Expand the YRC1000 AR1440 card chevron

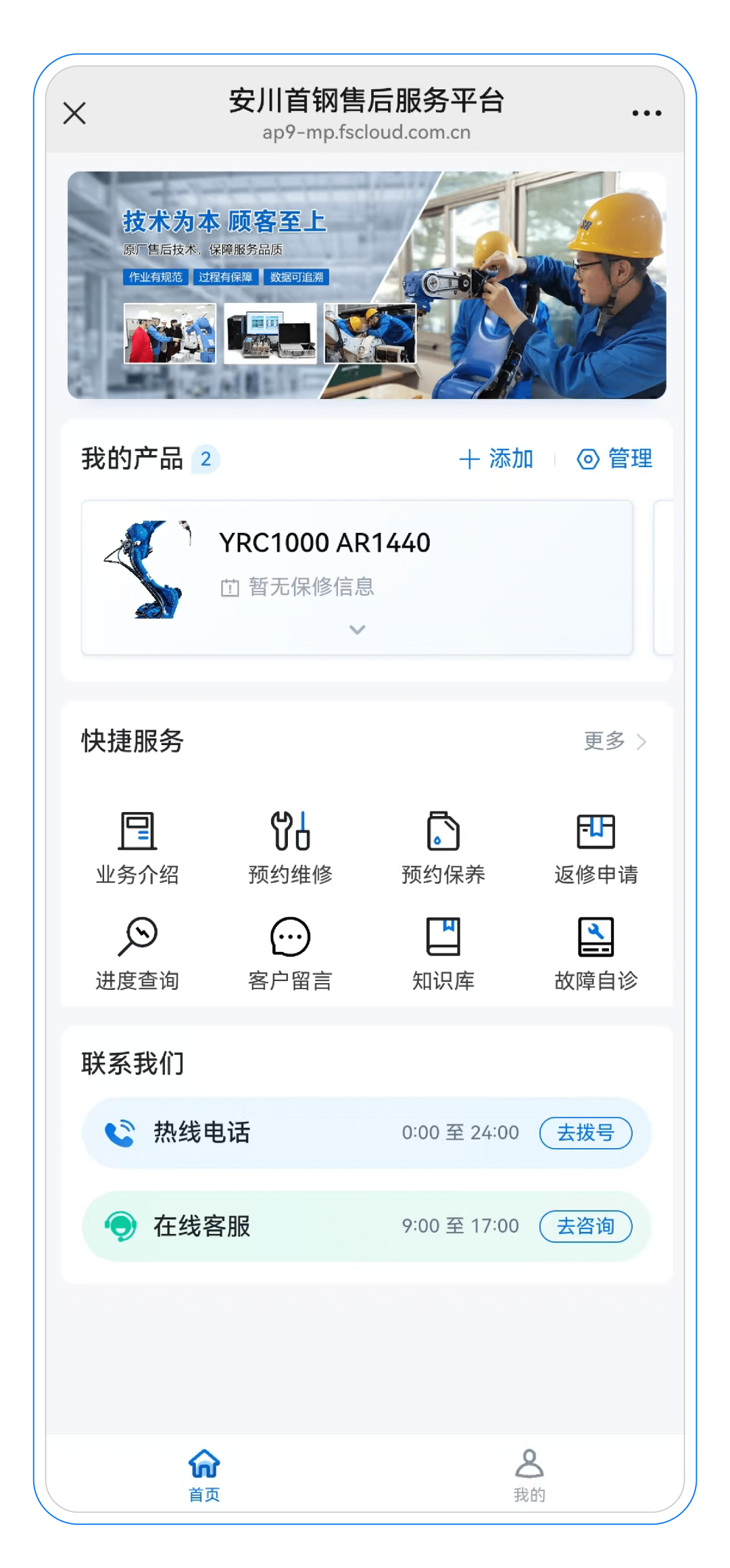[357, 629]
